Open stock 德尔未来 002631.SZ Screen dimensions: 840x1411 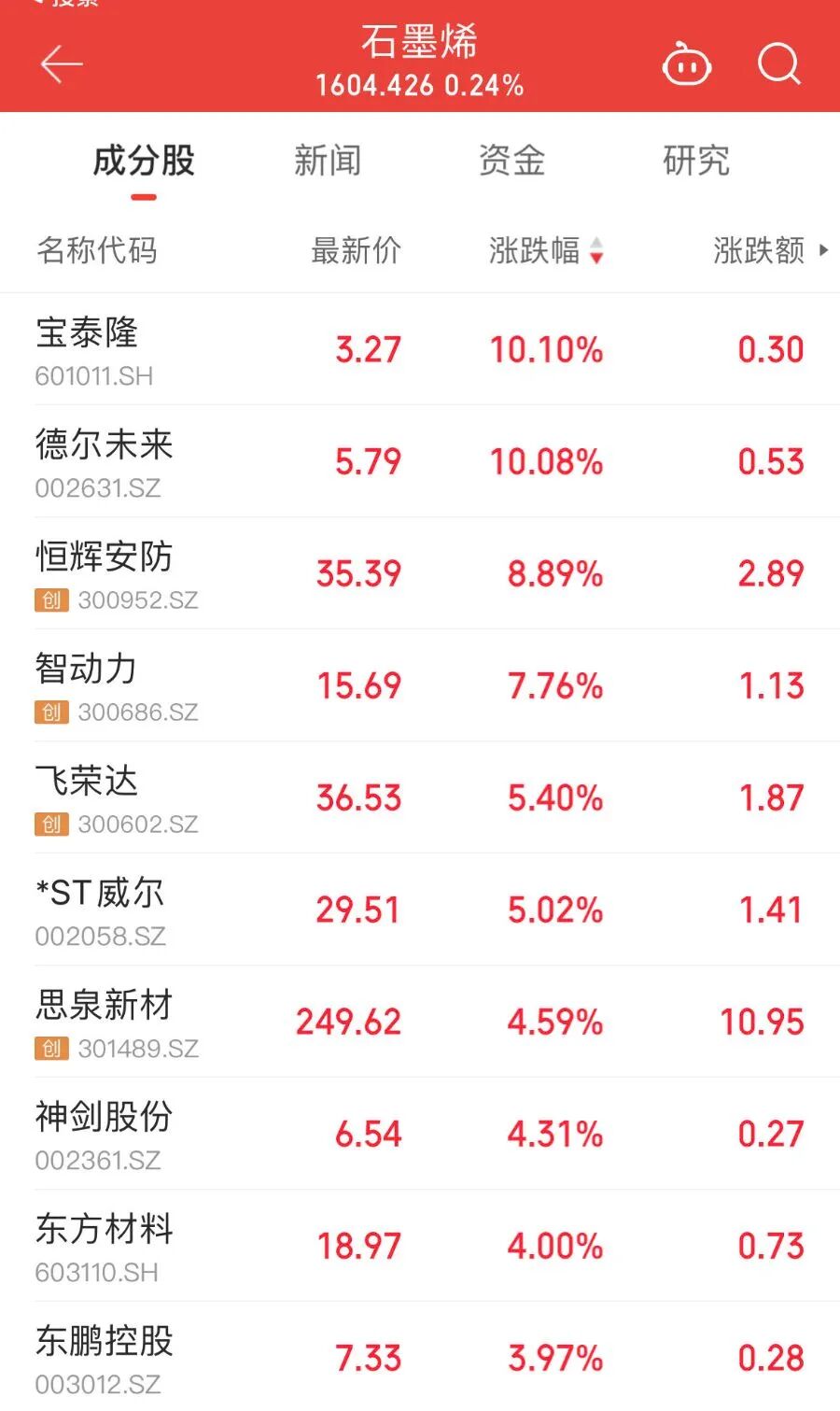(x=105, y=461)
